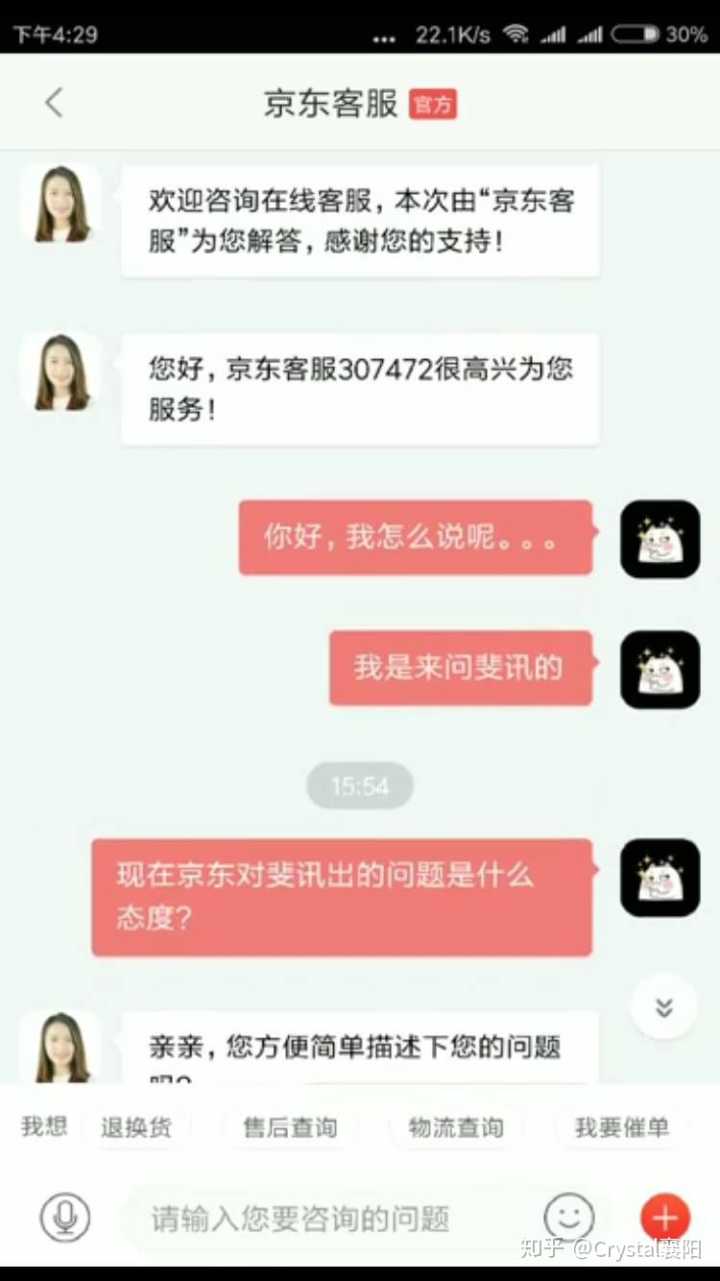Select the 售后查询 quick chip
This screenshot has height=1281, width=720.
(x=290, y=1128)
